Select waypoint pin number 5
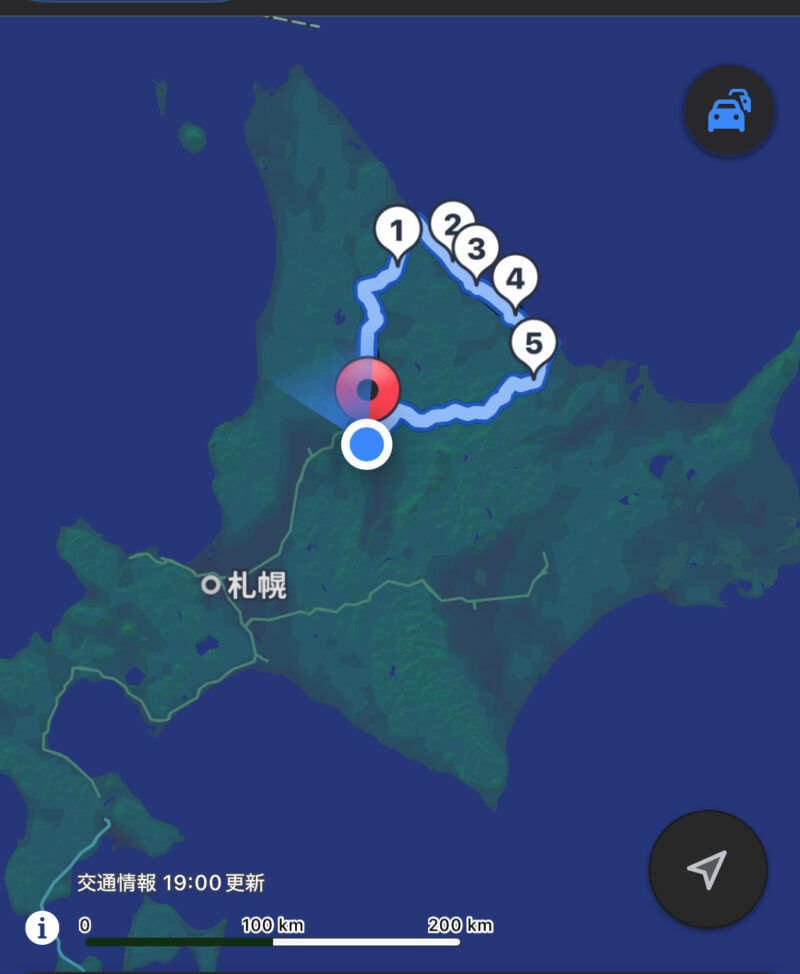This screenshot has height=974, width=800. pos(533,343)
